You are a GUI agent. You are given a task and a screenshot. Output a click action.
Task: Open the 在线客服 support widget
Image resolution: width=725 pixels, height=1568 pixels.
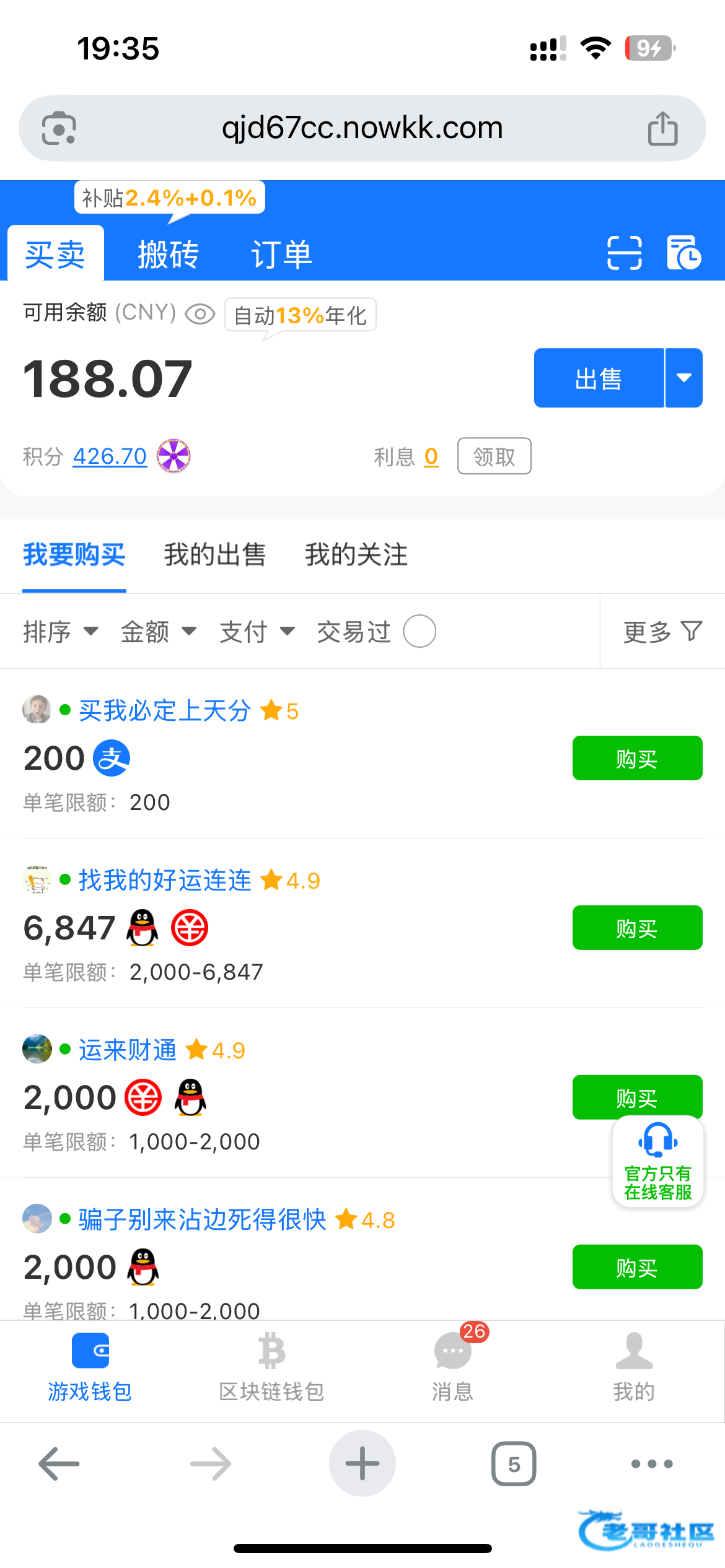point(657,1161)
